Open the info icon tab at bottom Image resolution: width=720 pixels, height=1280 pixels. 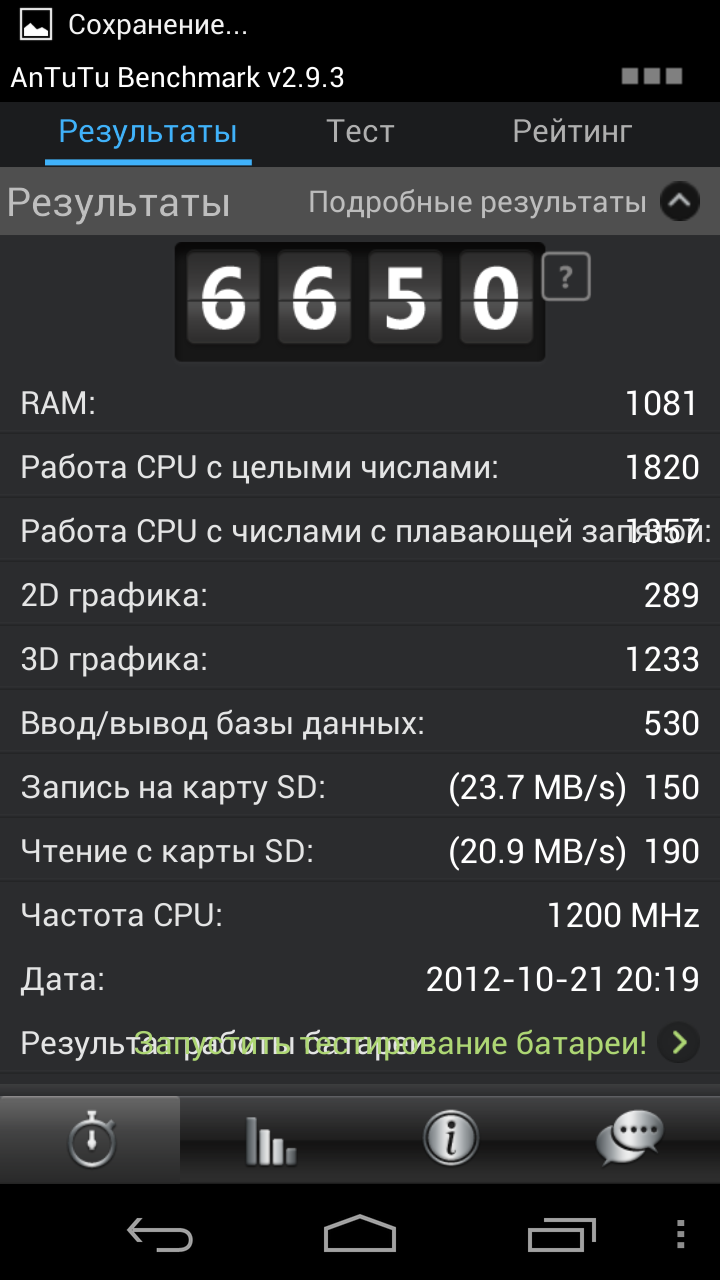coord(450,1139)
